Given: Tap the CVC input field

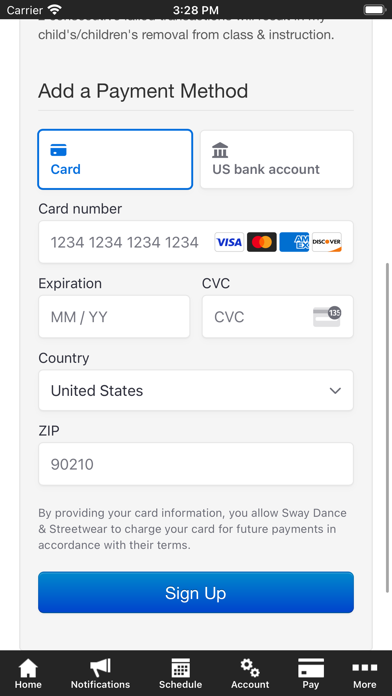Looking at the screenshot, I should [x=277, y=316].
